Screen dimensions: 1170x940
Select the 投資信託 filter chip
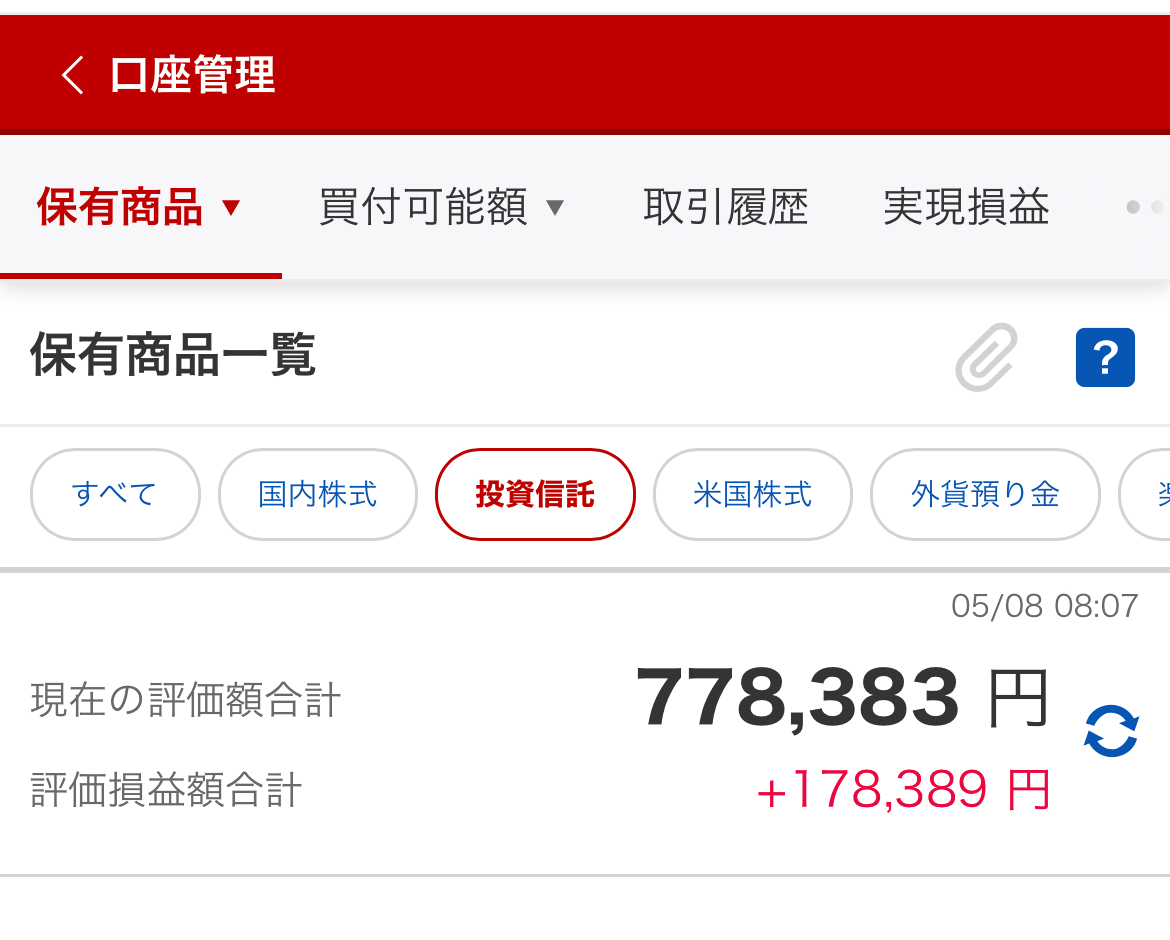coord(535,494)
